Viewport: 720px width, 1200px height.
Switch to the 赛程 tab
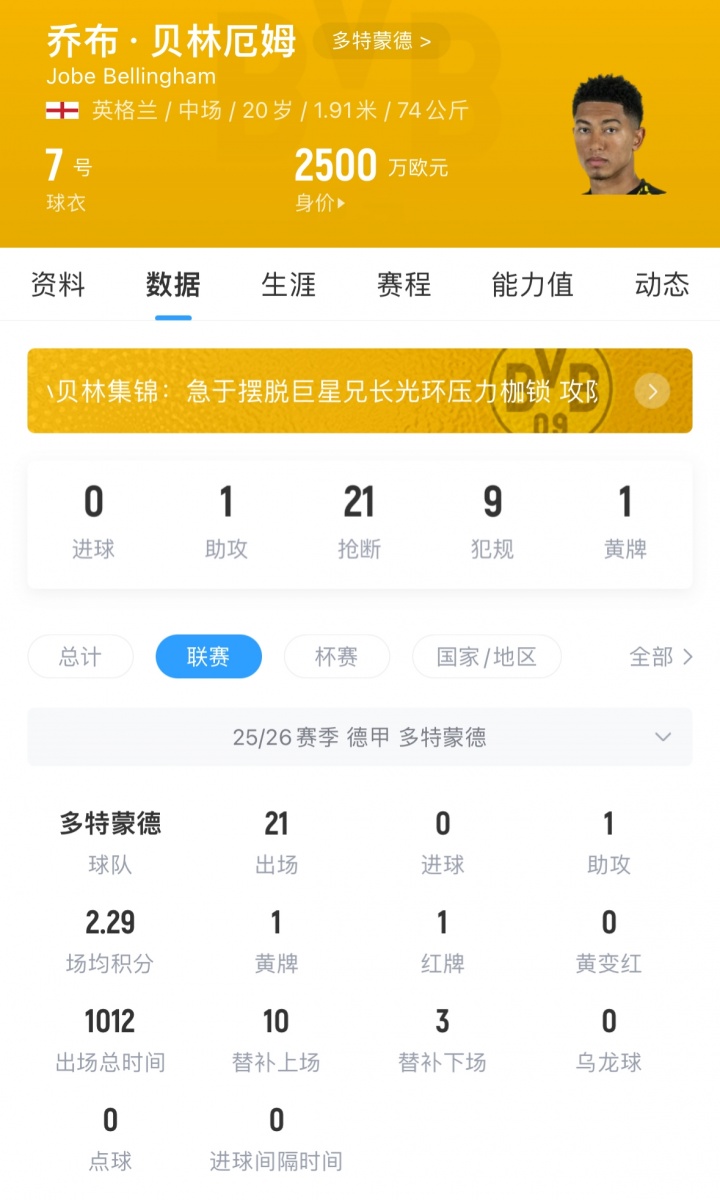403,285
